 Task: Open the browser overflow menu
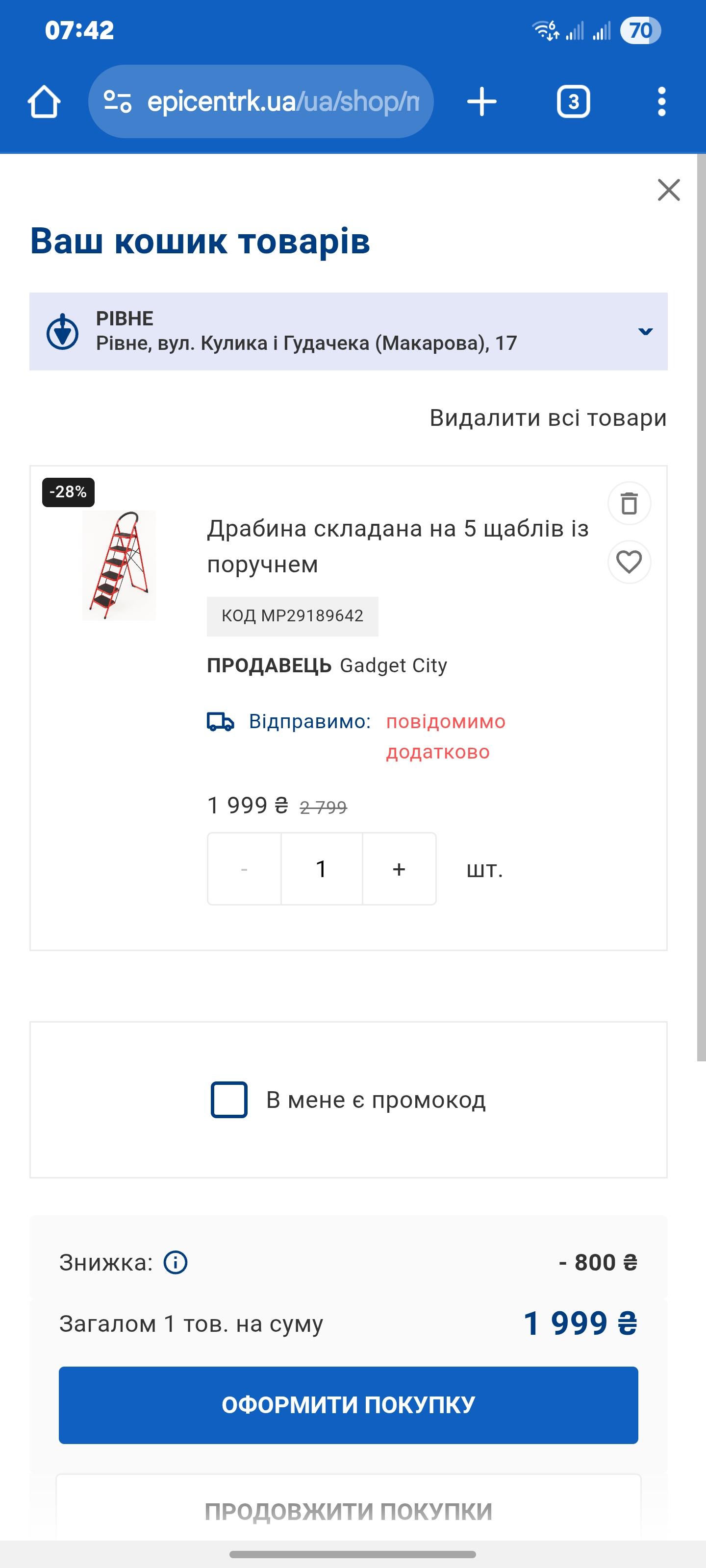pos(661,101)
